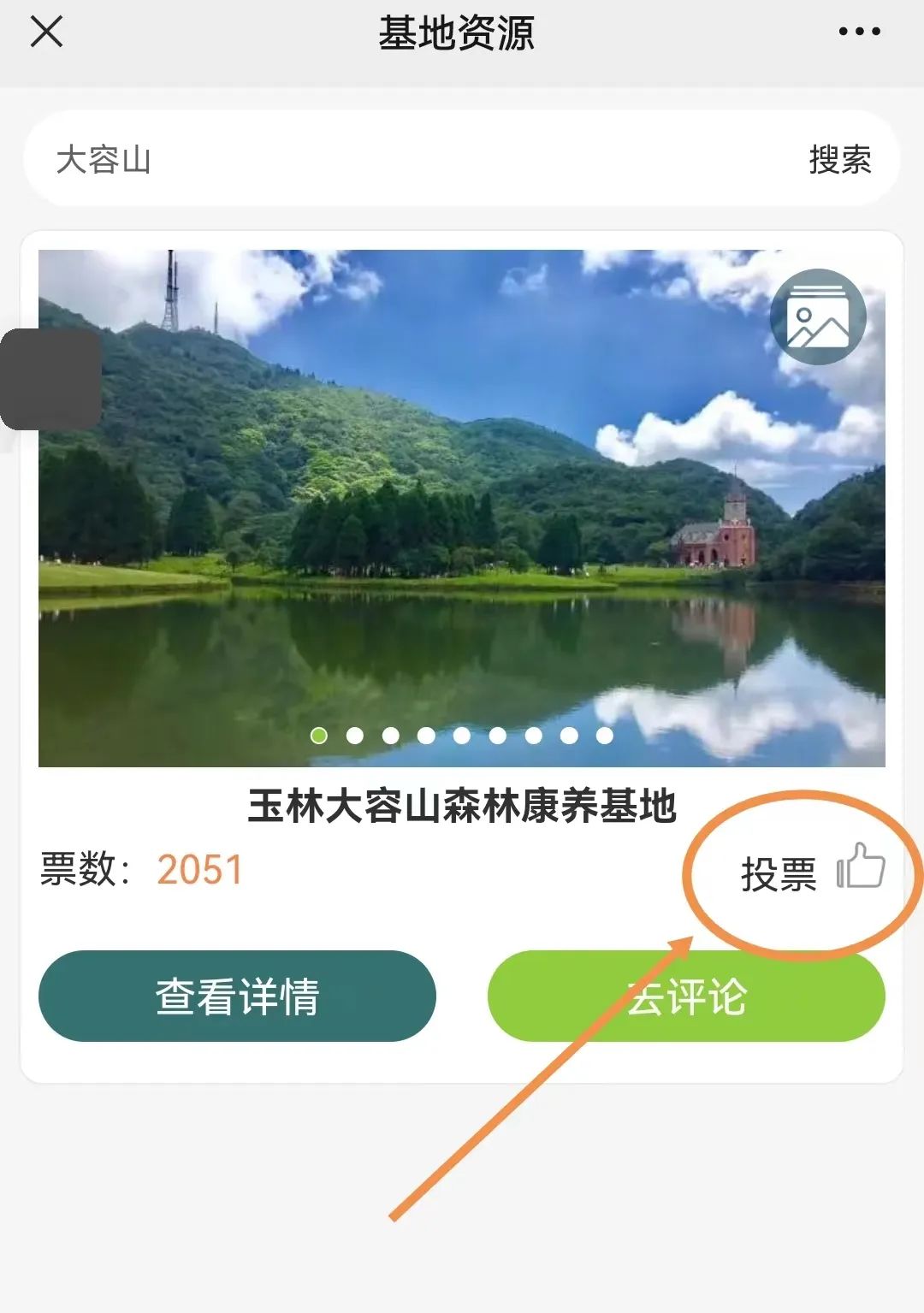The height and width of the screenshot is (1313, 924).
Task: Open the three-dot overflow menu
Action: click(859, 32)
